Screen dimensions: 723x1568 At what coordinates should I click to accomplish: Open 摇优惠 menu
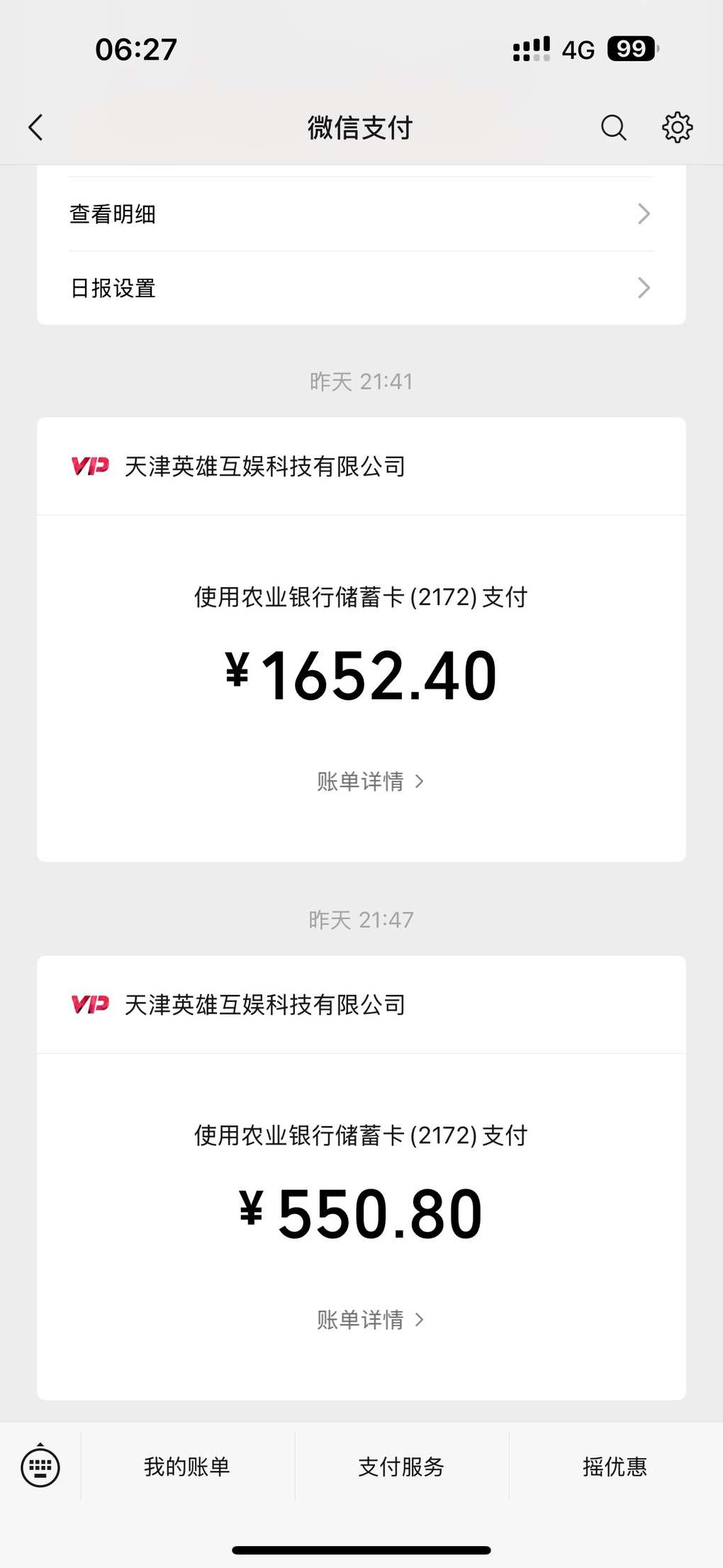point(615,1467)
